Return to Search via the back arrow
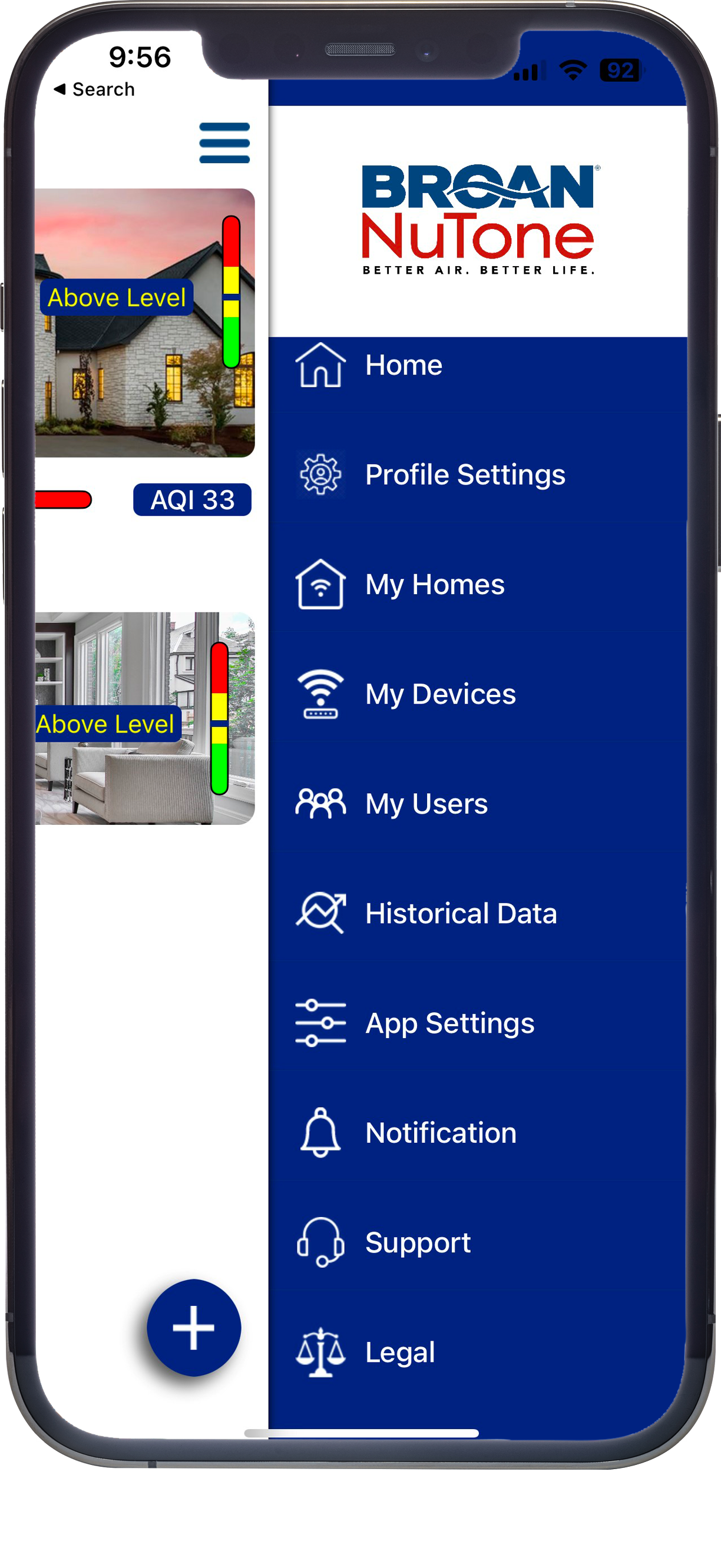 click(x=94, y=89)
